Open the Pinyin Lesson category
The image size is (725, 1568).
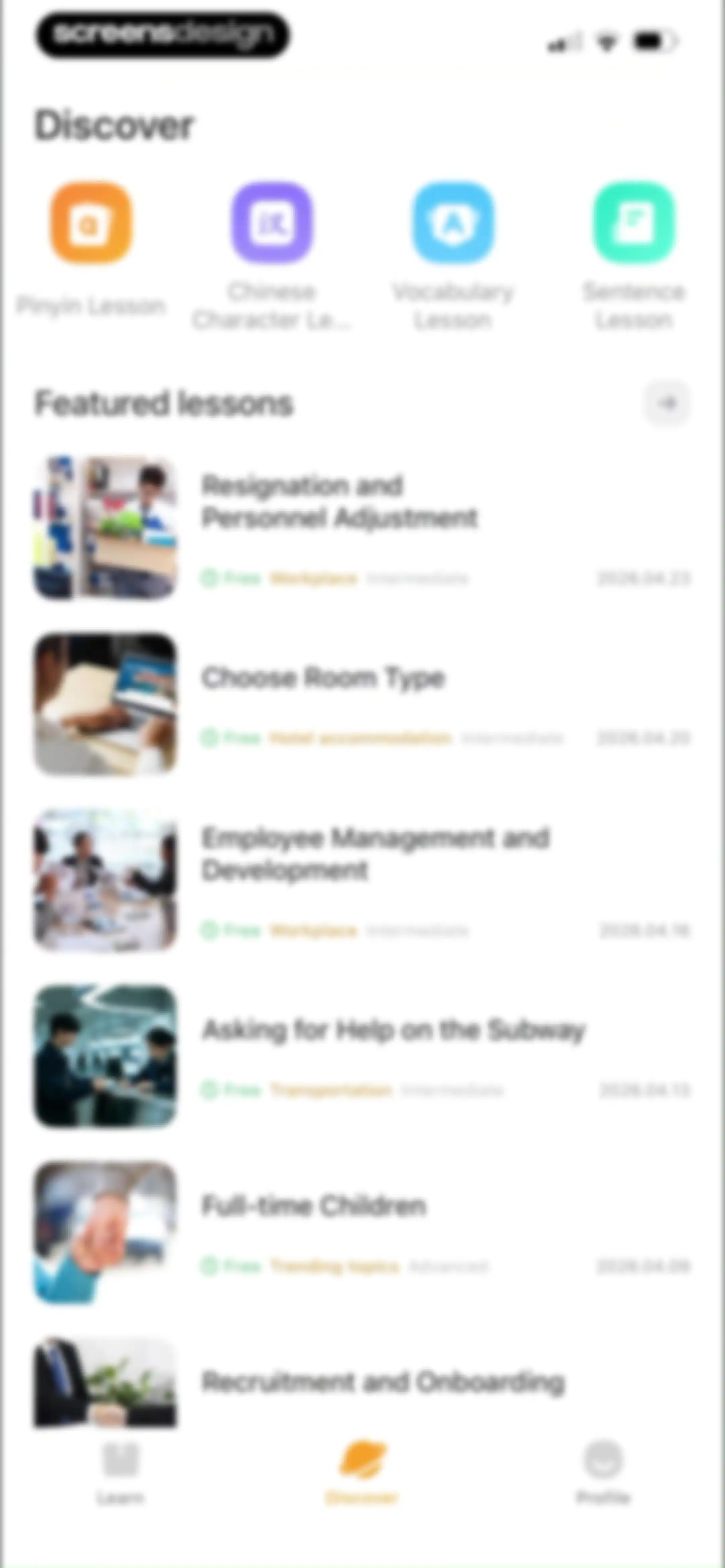pos(91,250)
